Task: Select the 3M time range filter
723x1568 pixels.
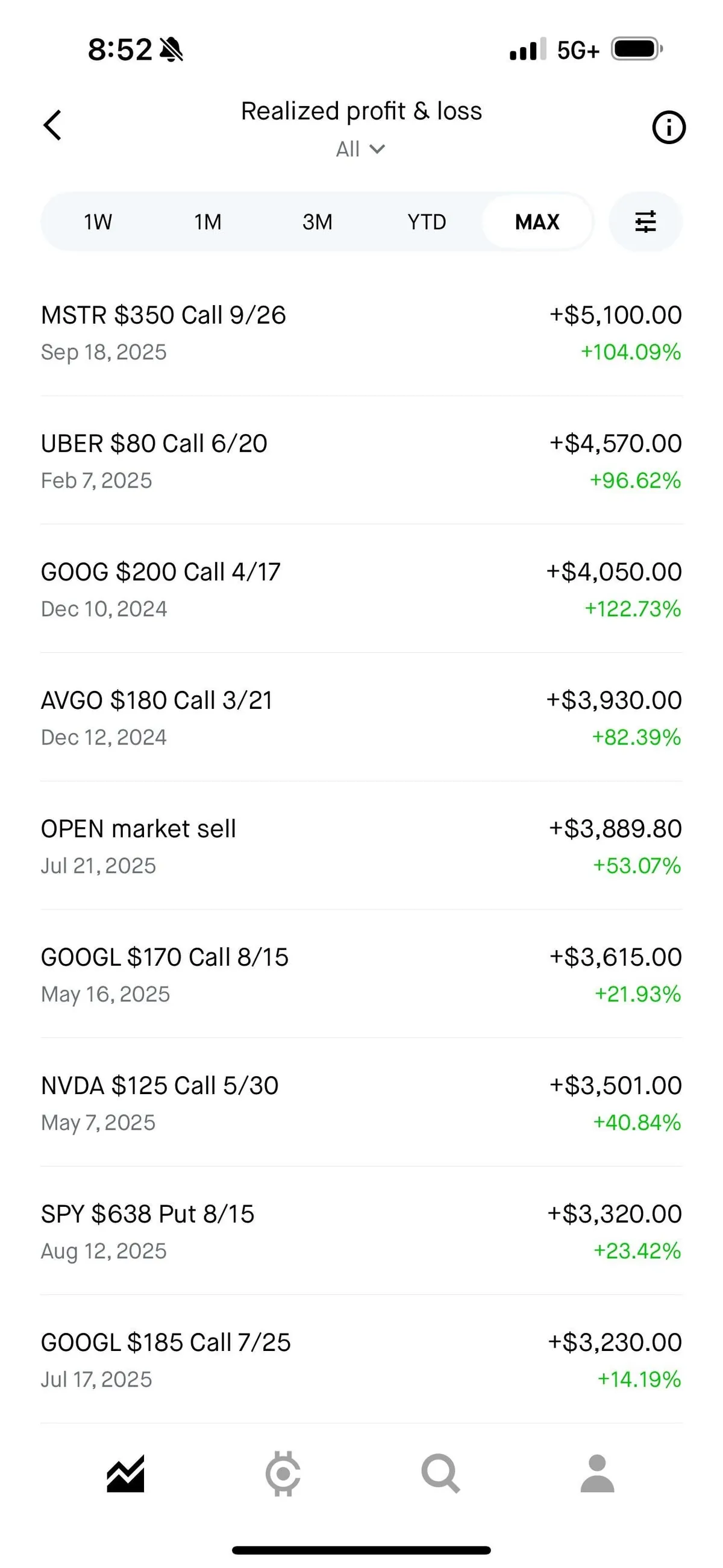Action: tap(317, 222)
